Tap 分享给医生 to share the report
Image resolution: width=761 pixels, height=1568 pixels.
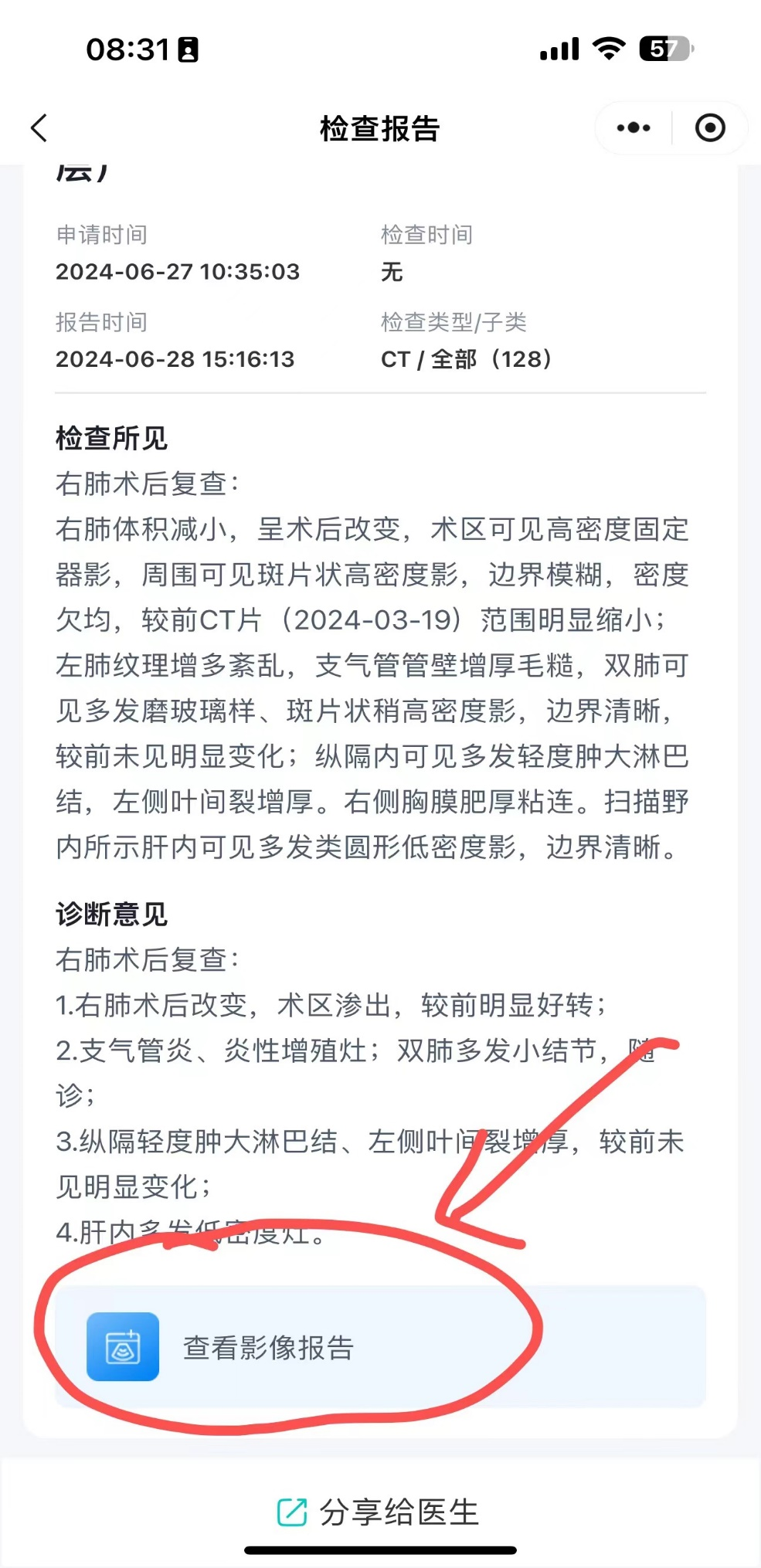click(x=379, y=1512)
